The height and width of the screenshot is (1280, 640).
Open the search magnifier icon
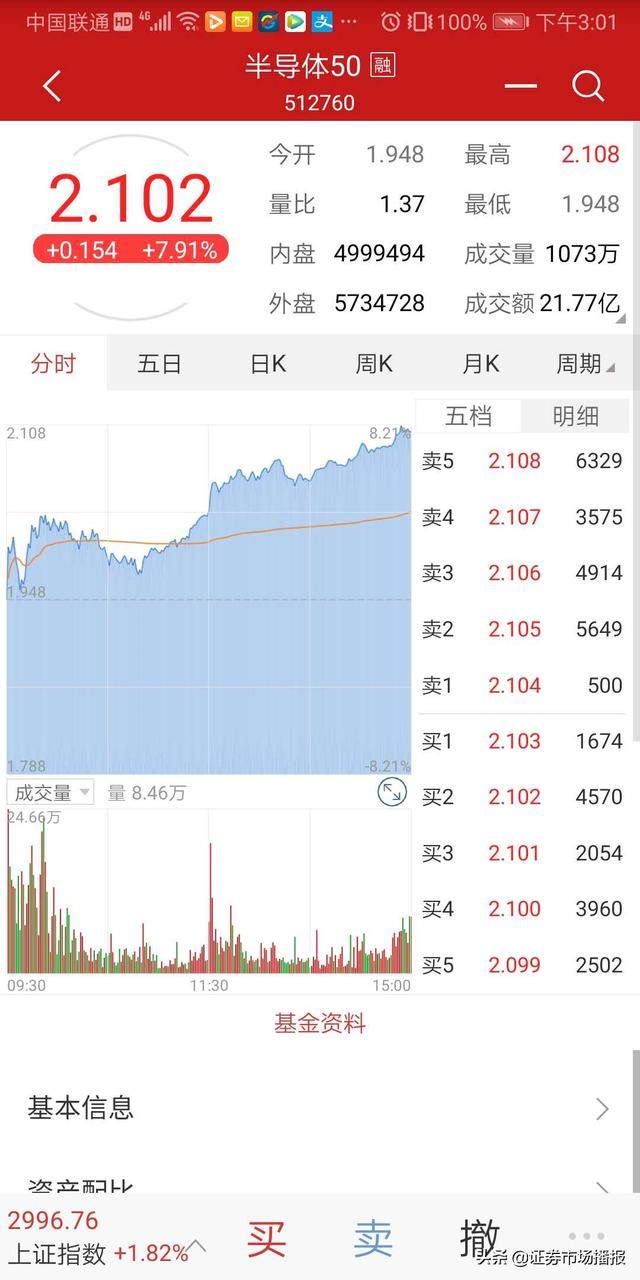[x=588, y=86]
